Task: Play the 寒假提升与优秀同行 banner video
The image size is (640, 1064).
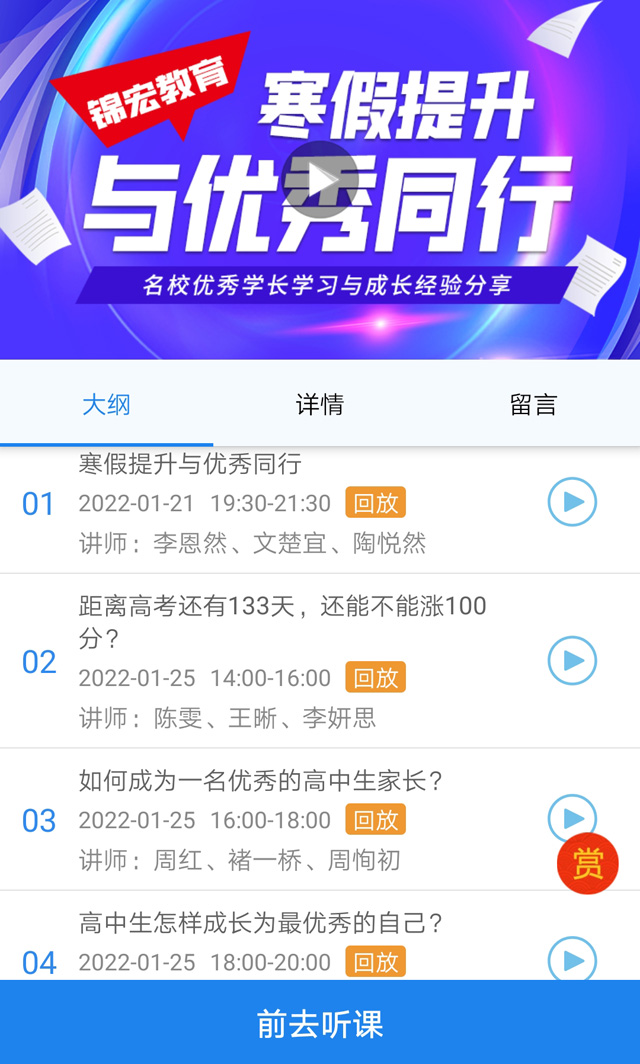Action: coord(320,180)
